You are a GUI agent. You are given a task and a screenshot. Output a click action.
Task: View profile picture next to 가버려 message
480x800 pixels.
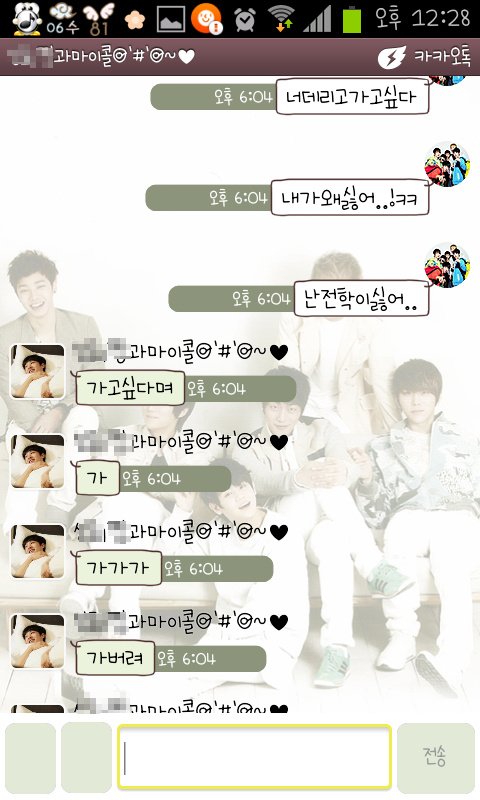point(38,641)
